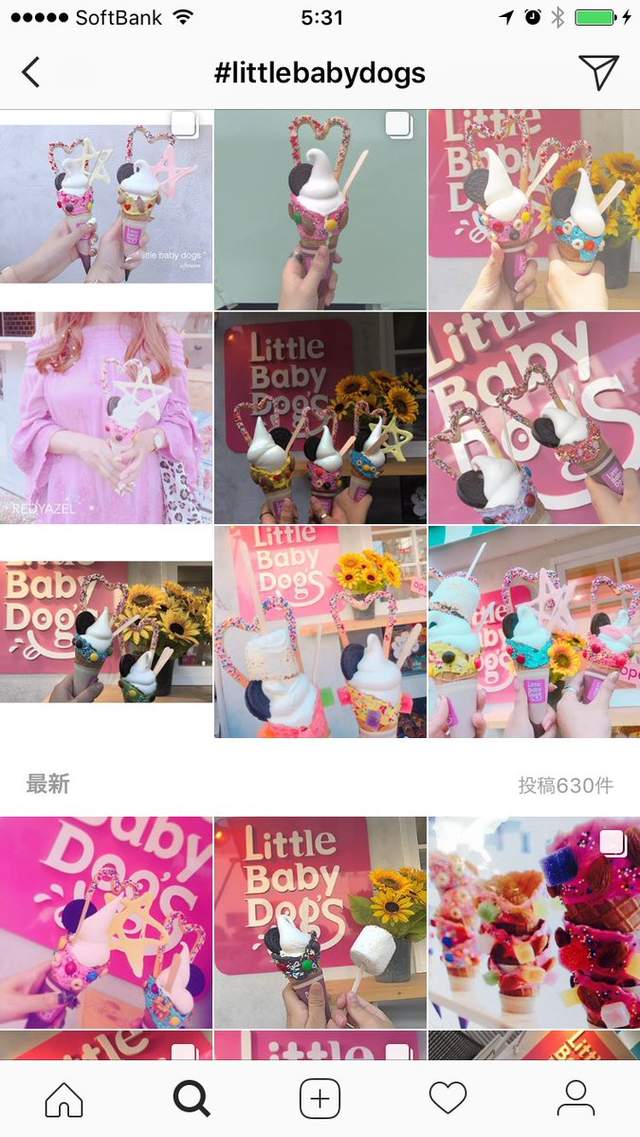
Task: Switch to the Profile tab
Action: coord(576,1099)
